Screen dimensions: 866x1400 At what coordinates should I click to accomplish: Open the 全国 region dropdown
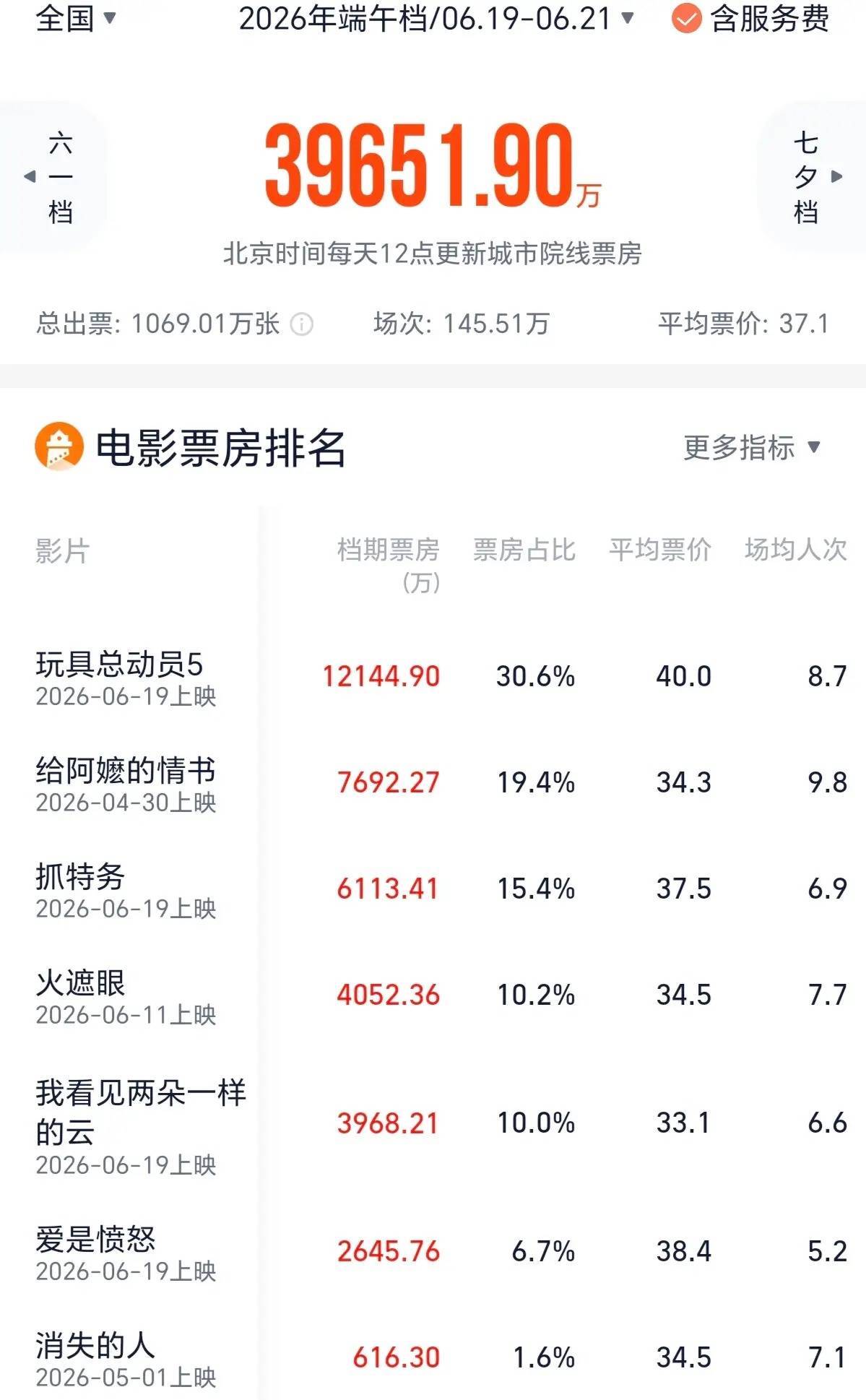point(75,18)
